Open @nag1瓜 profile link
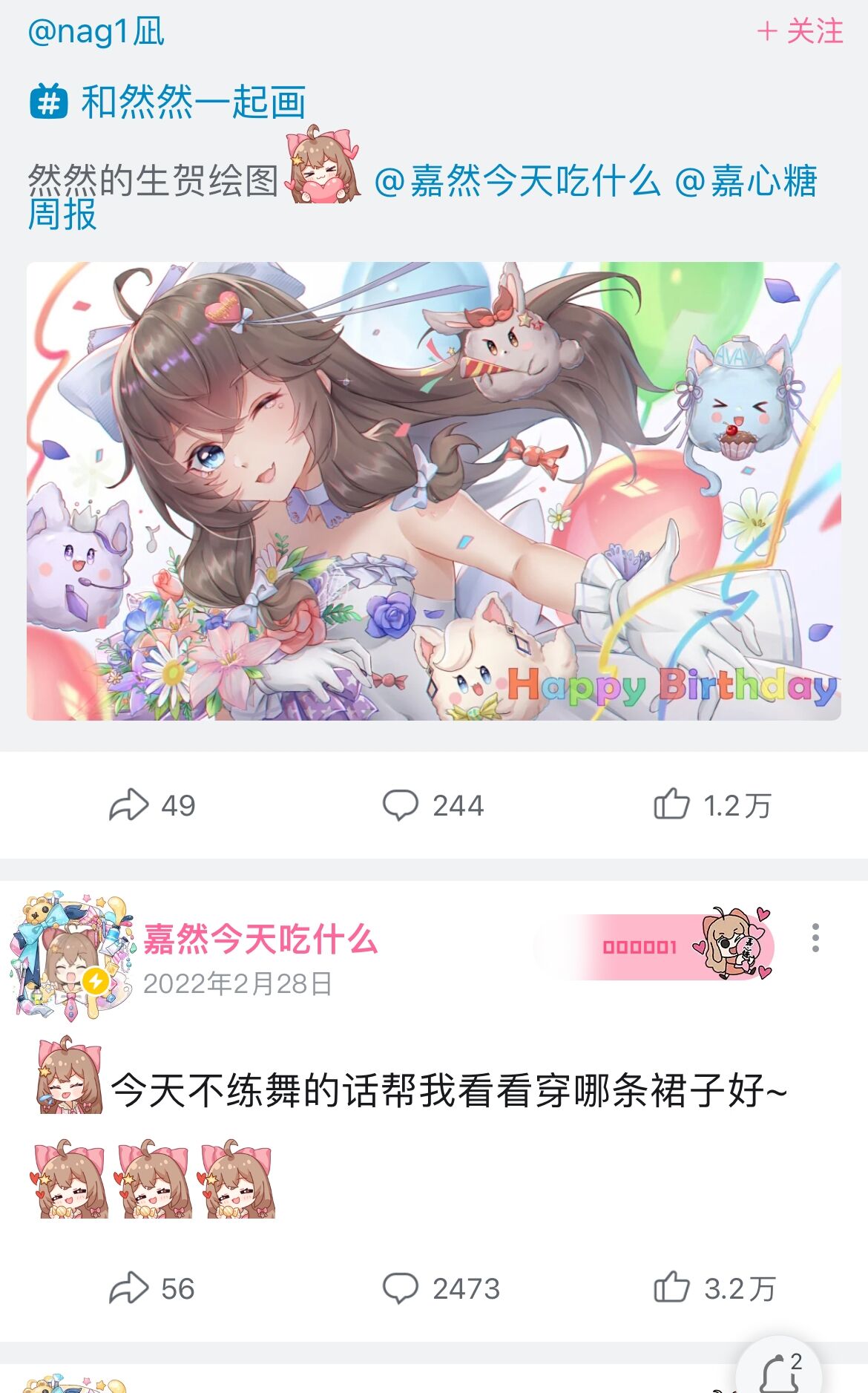 (x=96, y=32)
